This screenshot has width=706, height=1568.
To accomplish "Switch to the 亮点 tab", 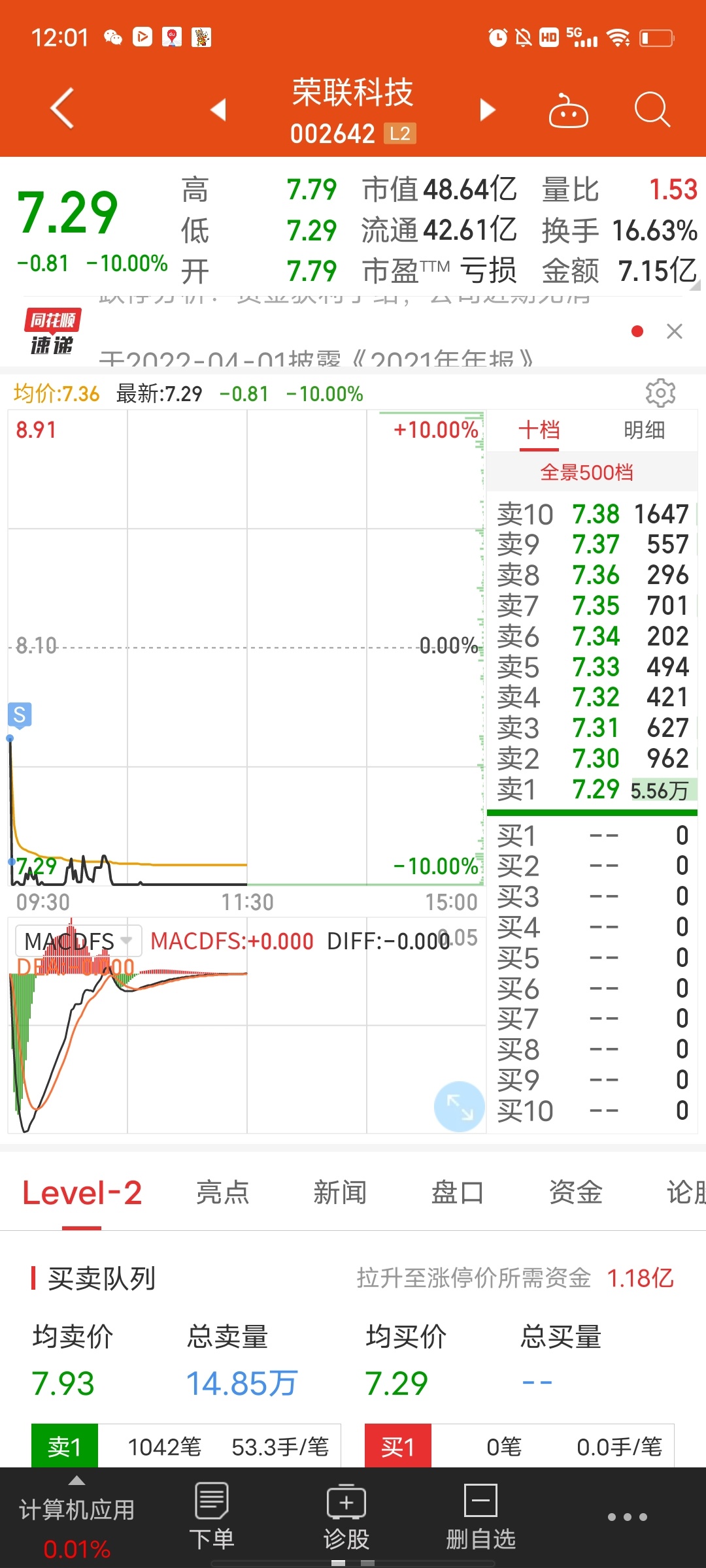I will (222, 1192).
